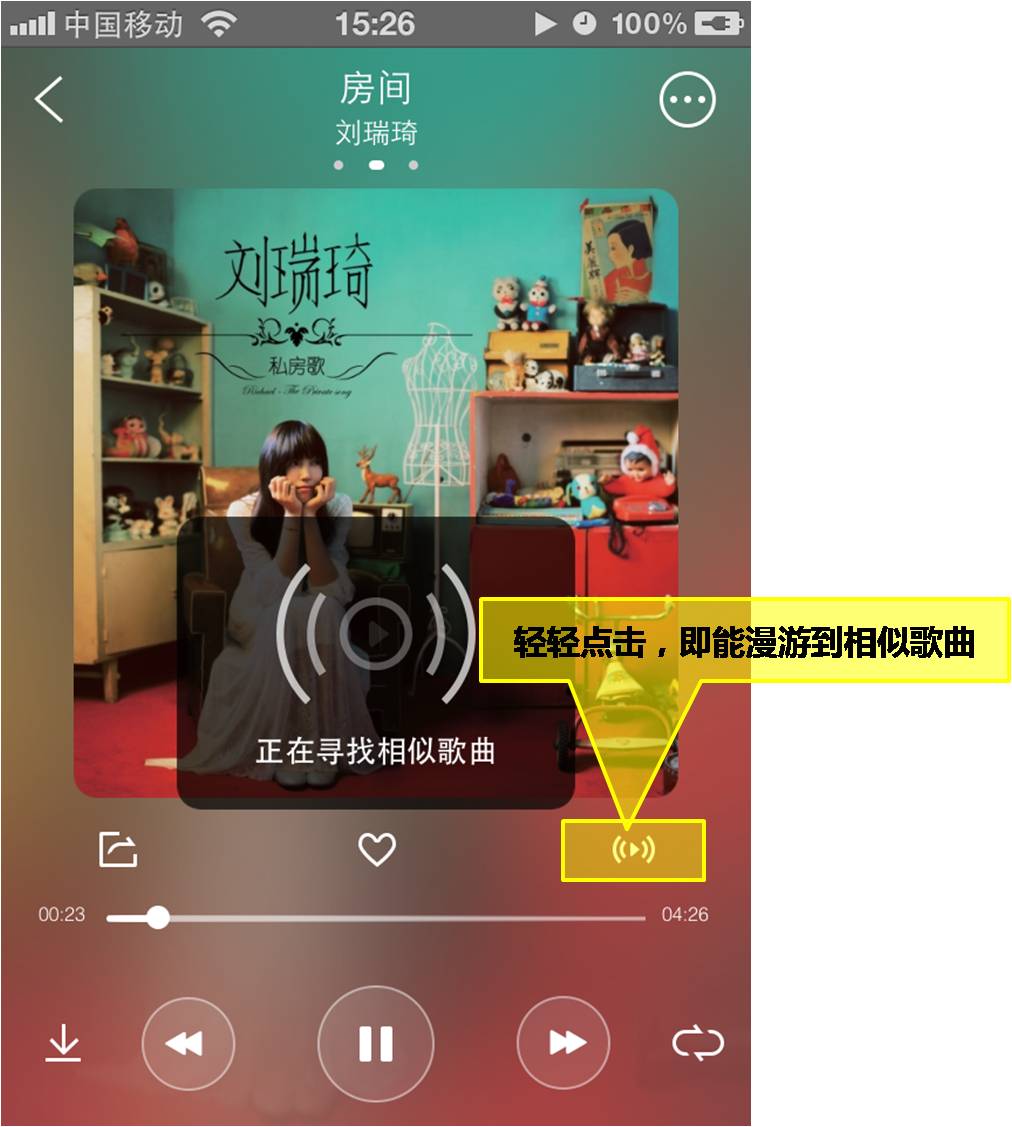1012x1127 pixels.
Task: Pause the playing song
Action: point(376,1043)
